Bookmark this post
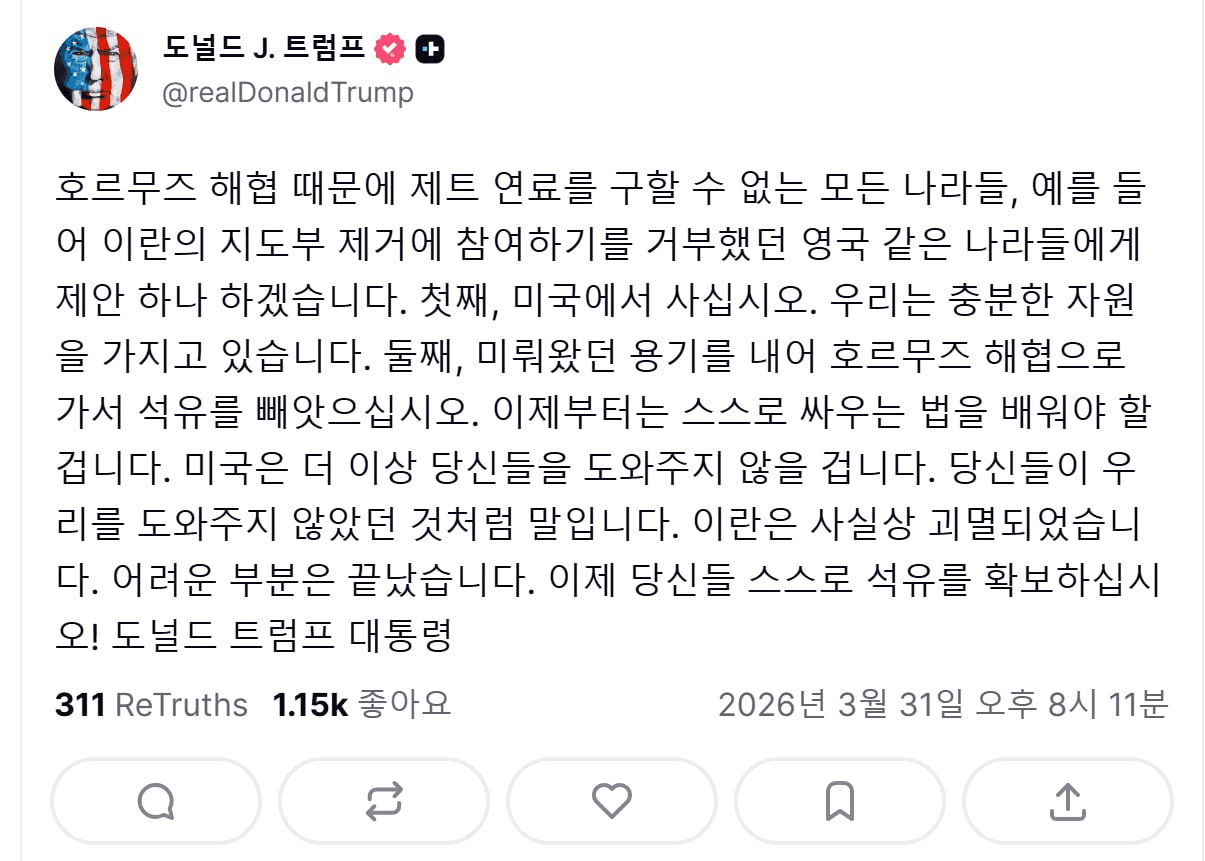The width and height of the screenshot is (1205, 861). tap(840, 800)
